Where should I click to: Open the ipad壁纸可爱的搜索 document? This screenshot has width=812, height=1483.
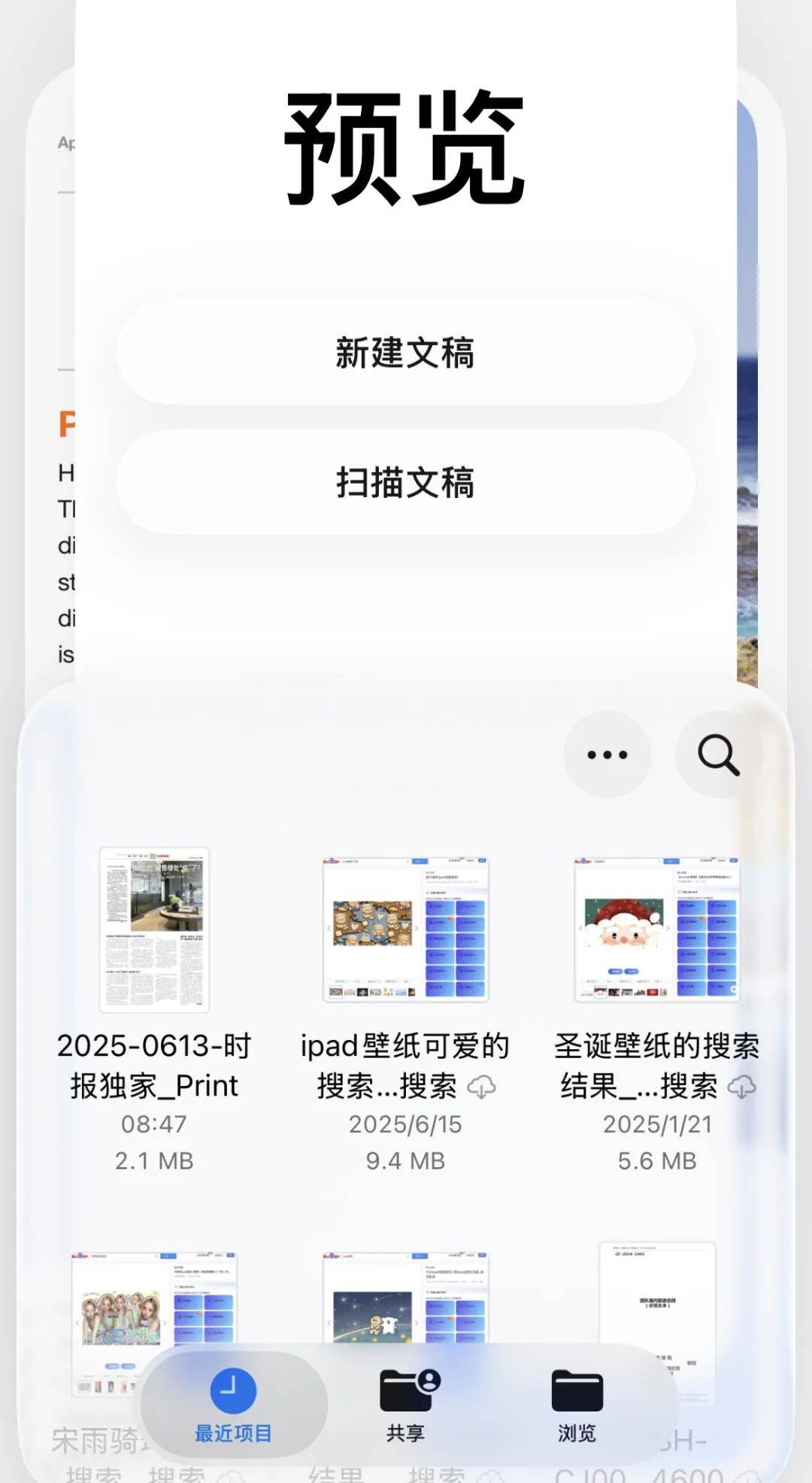[405, 930]
